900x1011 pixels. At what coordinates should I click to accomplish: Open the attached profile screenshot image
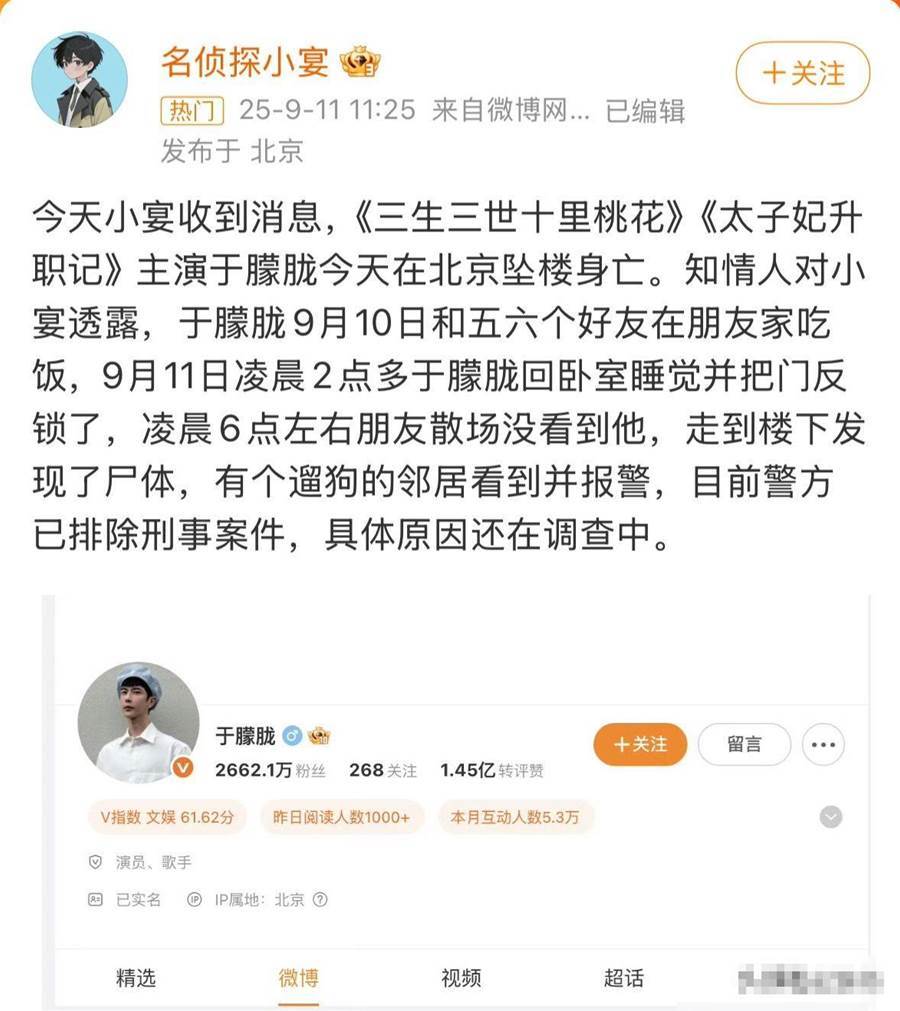click(x=455, y=800)
